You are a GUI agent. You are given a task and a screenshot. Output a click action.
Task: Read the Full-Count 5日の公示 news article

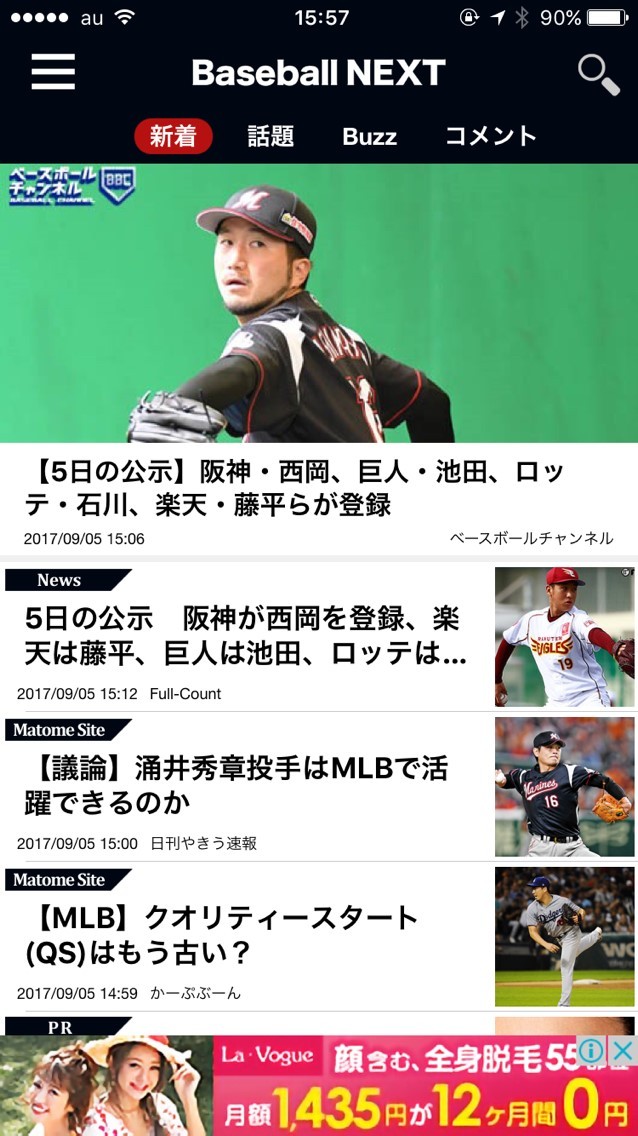pos(246,636)
